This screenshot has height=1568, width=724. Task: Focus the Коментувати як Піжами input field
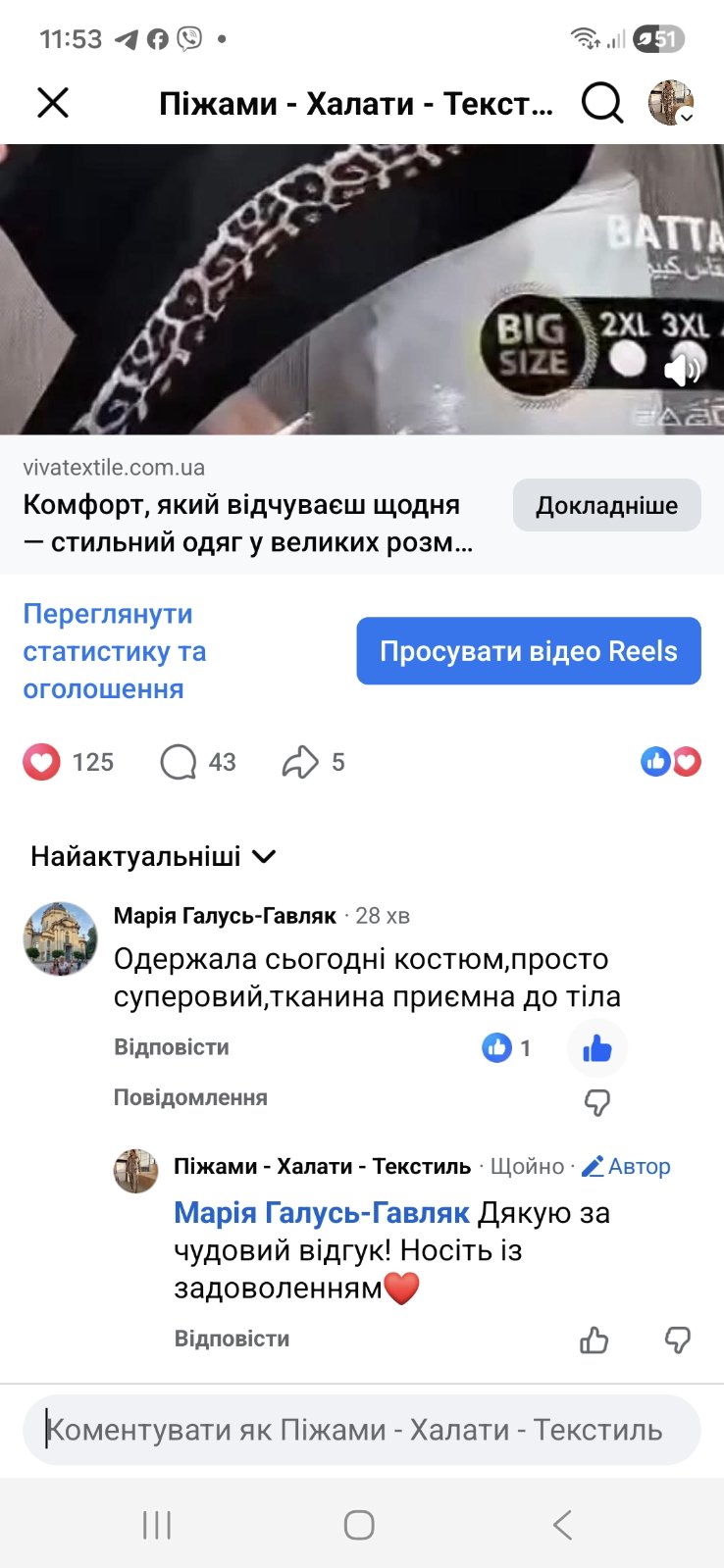pyautogui.click(x=361, y=1430)
